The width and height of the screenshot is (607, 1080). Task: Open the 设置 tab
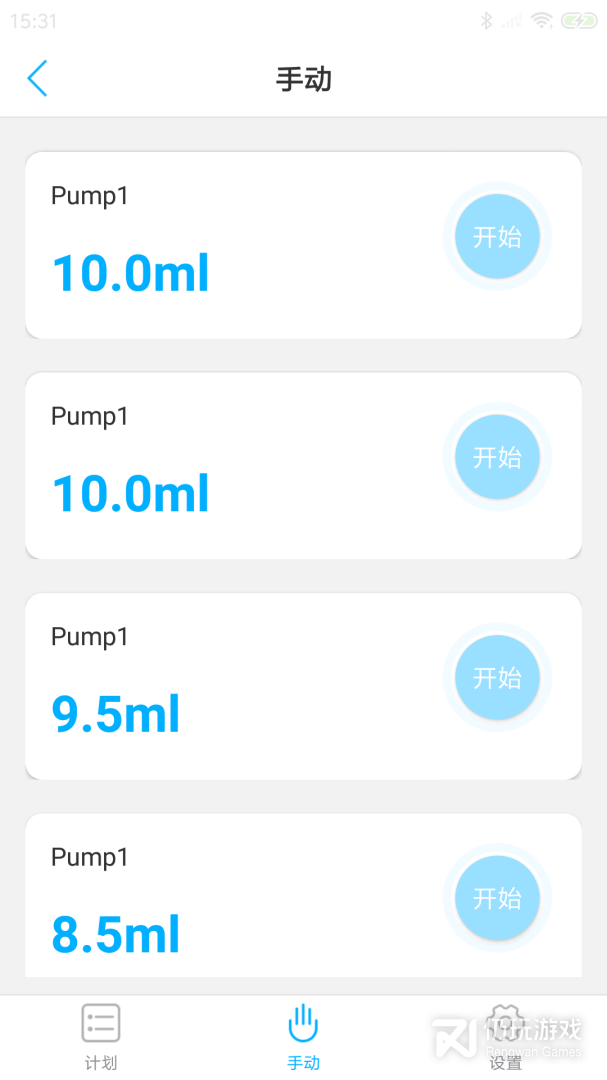(506, 1036)
